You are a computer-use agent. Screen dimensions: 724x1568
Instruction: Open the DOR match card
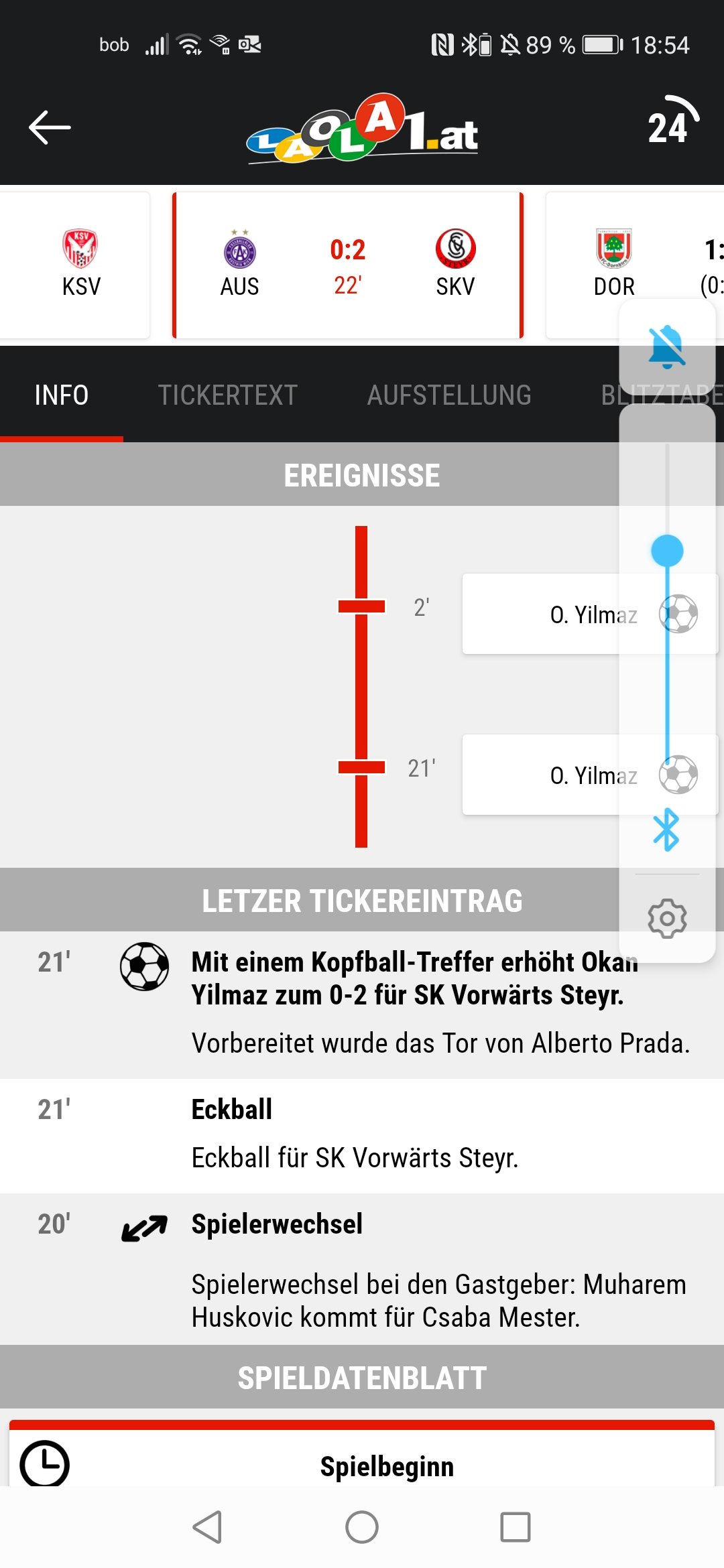[635, 265]
